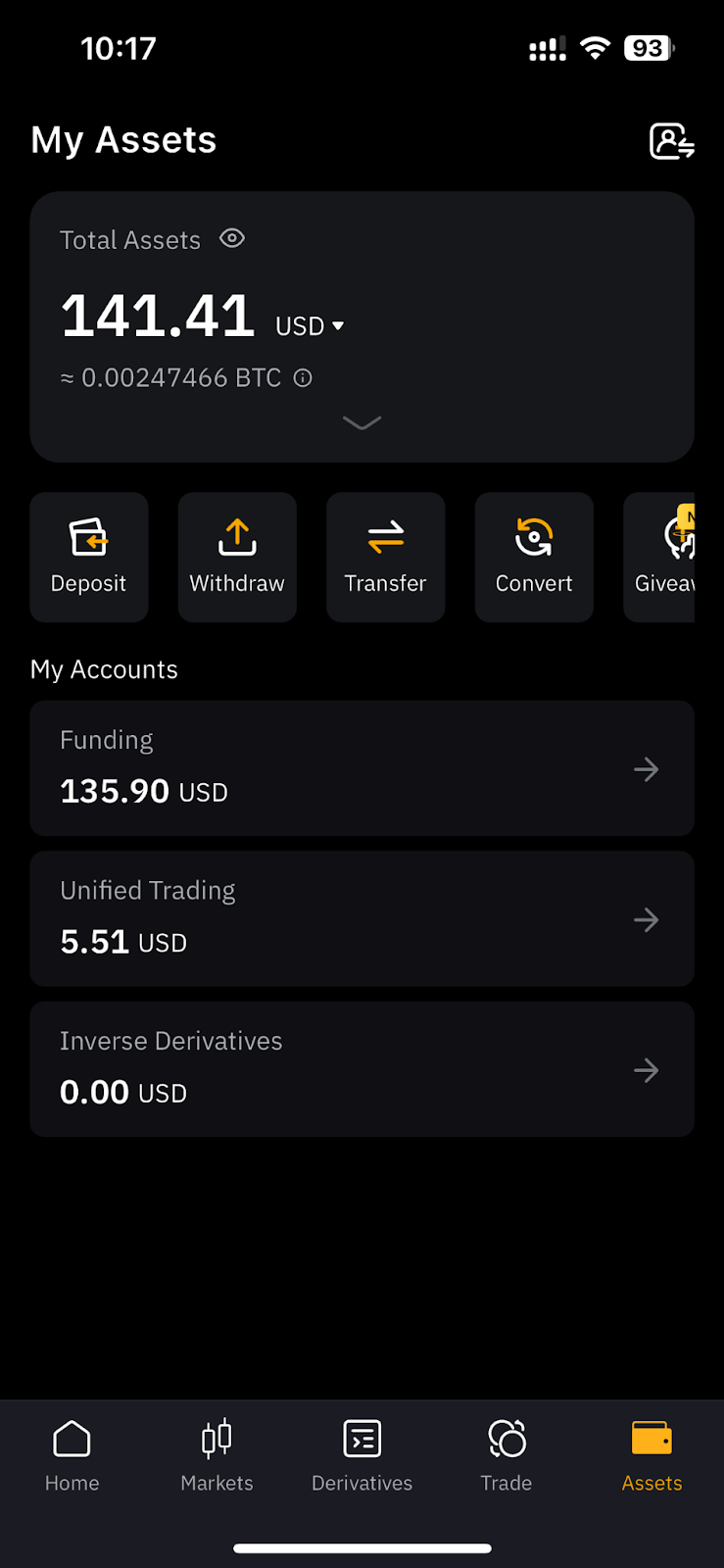Hide total assets balance with eye icon

232,238
